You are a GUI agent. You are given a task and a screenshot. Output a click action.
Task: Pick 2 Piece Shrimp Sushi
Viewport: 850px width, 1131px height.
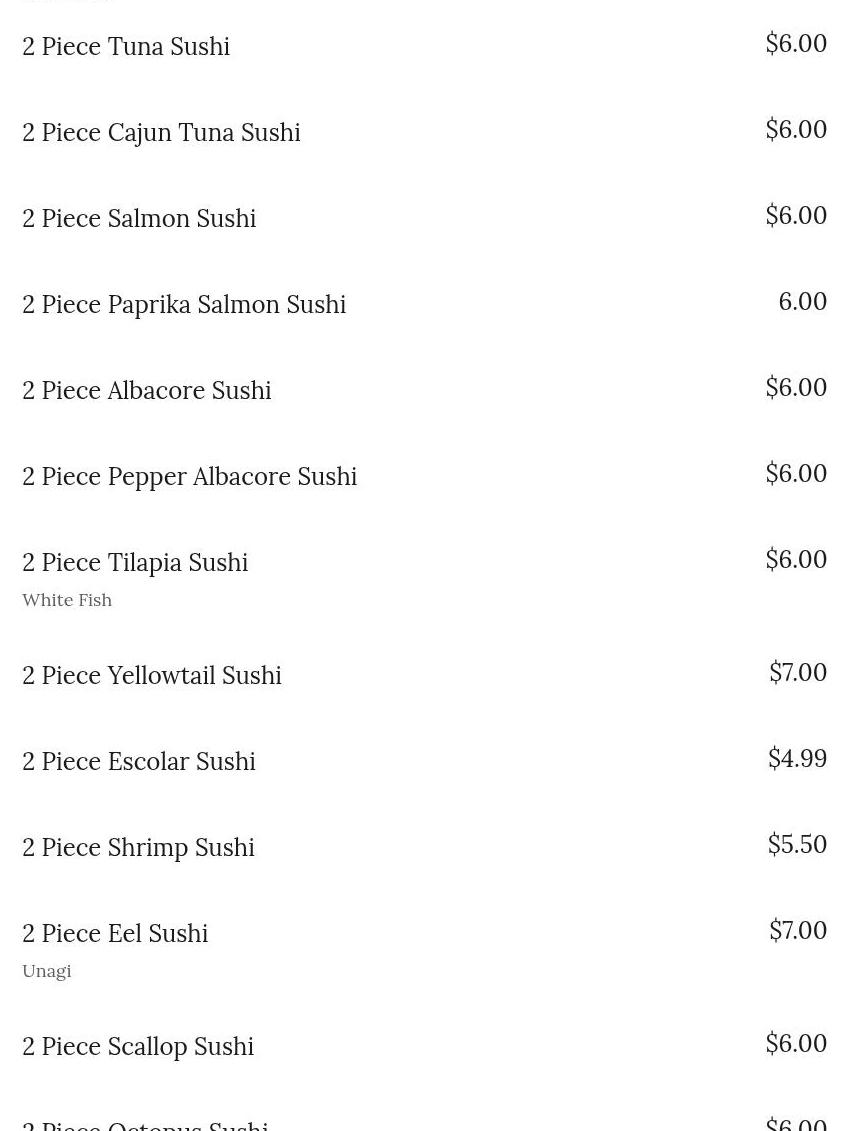tap(138, 848)
